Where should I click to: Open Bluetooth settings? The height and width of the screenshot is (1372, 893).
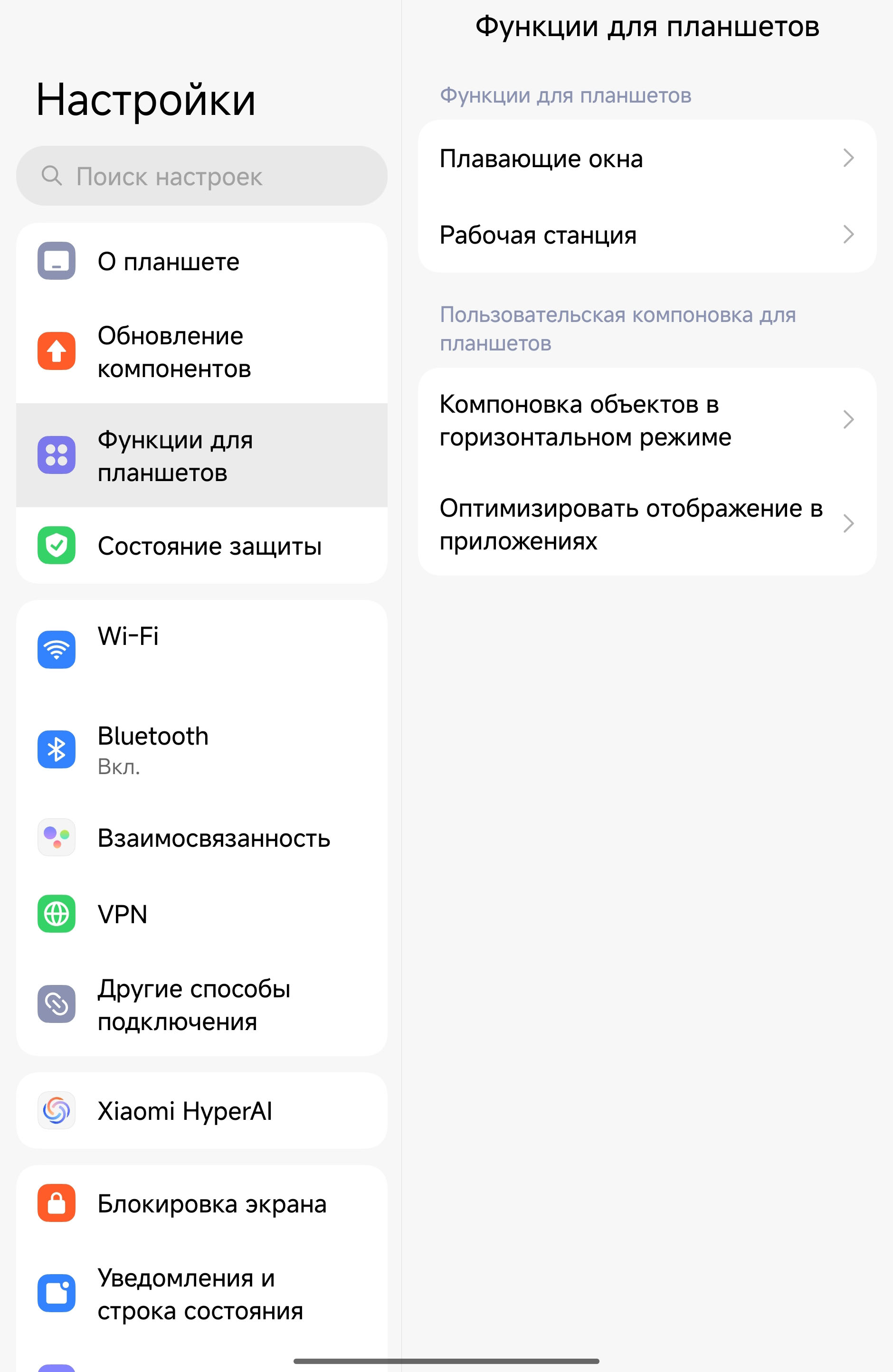pyautogui.click(x=202, y=749)
